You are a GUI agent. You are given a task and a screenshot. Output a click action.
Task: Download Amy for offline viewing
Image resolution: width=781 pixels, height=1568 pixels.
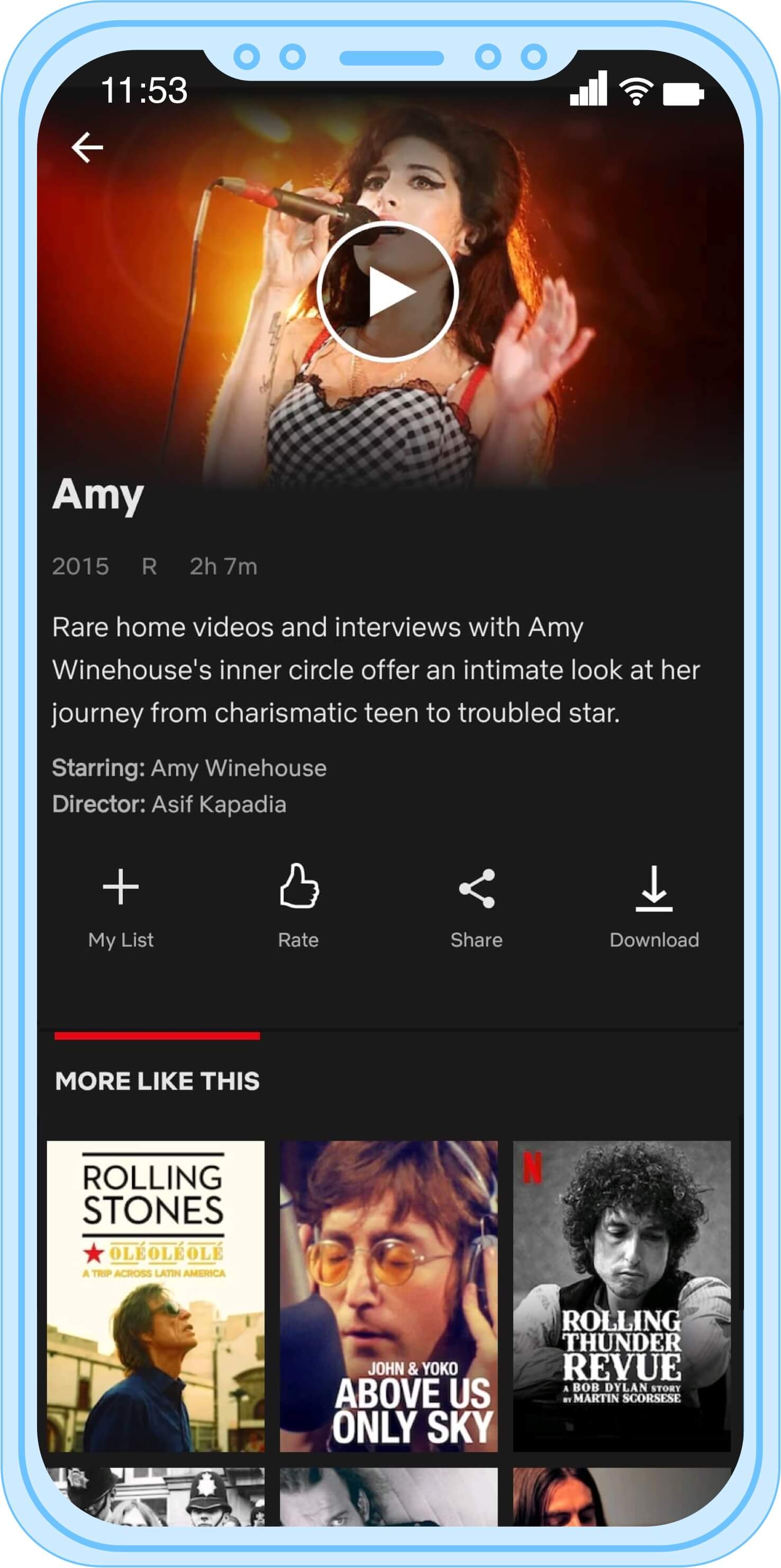tap(654, 905)
